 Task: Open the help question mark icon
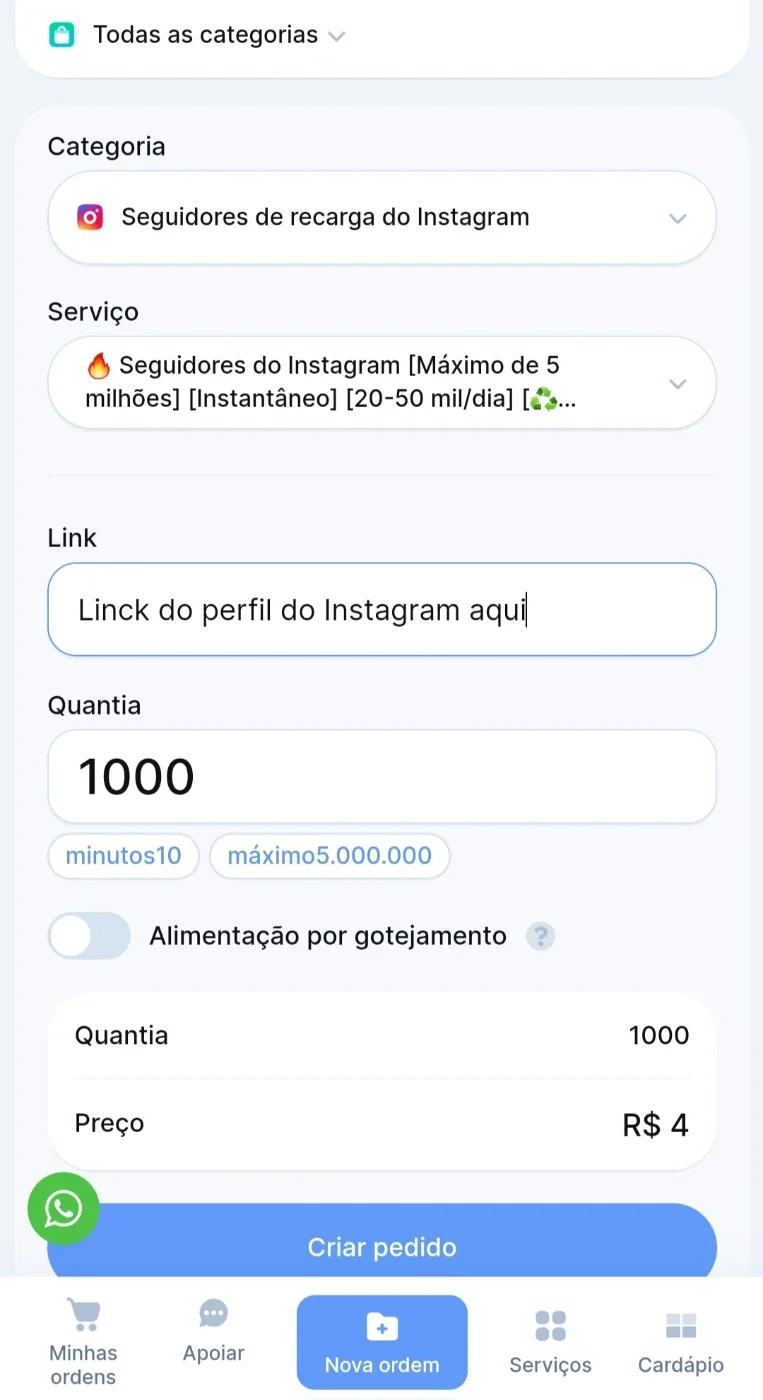coord(541,936)
